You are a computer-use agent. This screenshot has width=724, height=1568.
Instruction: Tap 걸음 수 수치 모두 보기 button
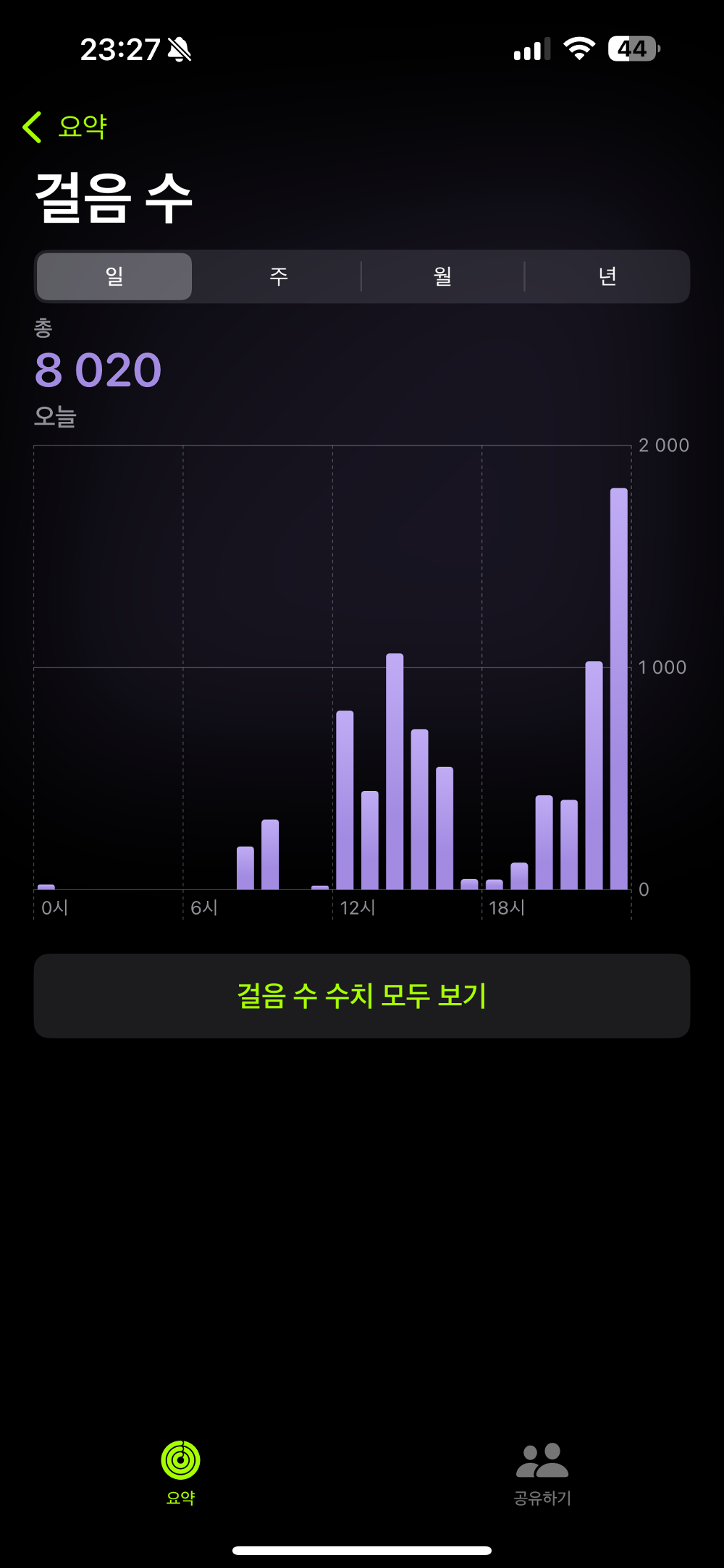(x=362, y=995)
